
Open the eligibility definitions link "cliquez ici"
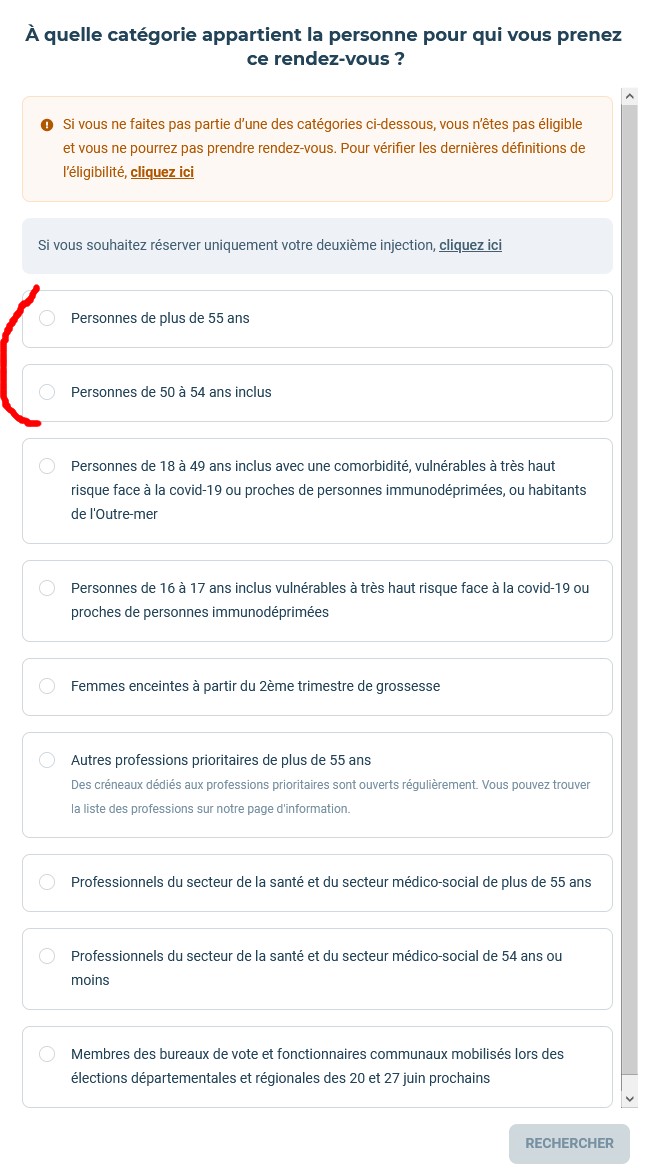coord(162,172)
